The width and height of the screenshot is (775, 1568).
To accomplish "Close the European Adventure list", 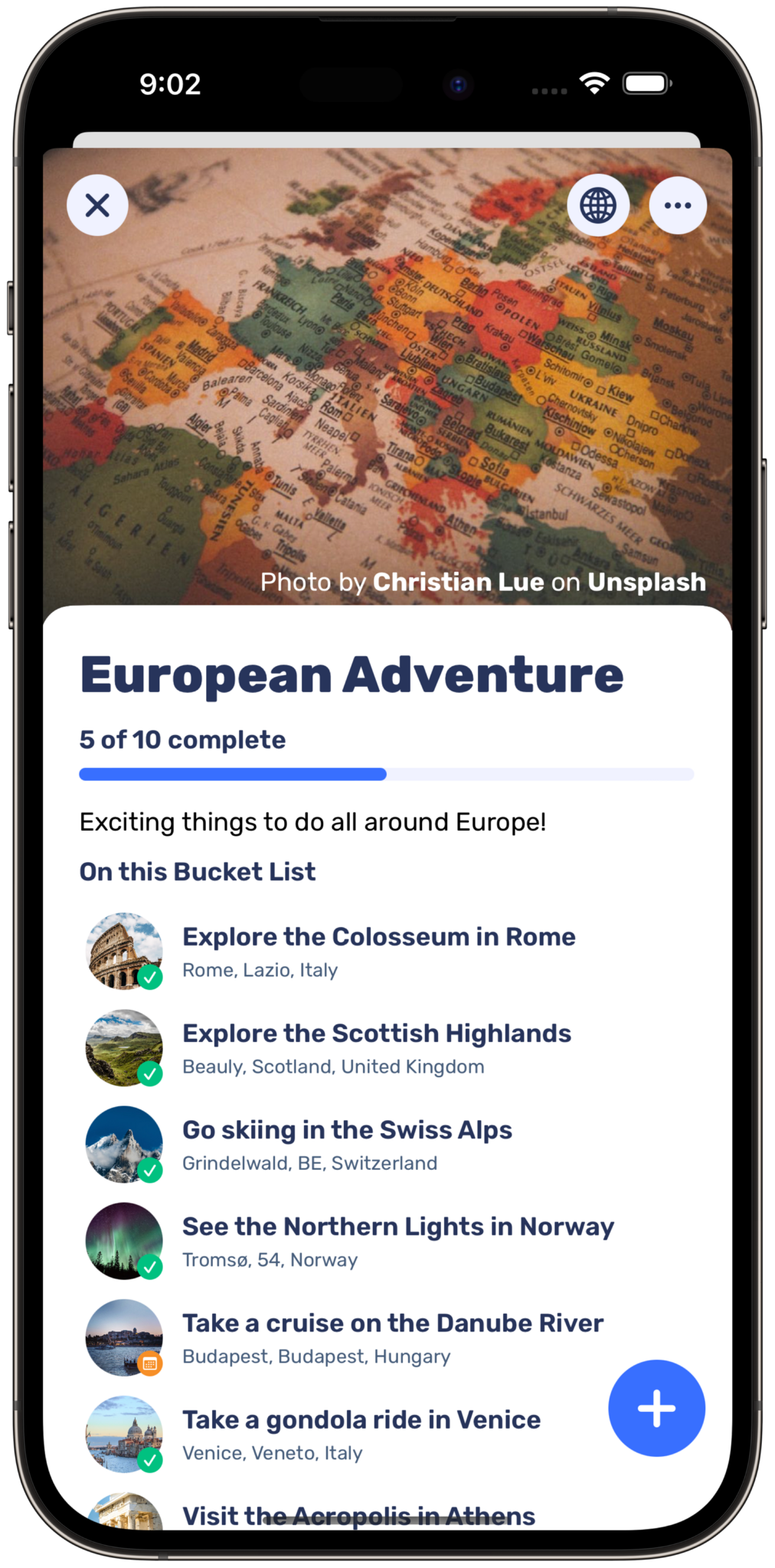I will tap(97, 205).
